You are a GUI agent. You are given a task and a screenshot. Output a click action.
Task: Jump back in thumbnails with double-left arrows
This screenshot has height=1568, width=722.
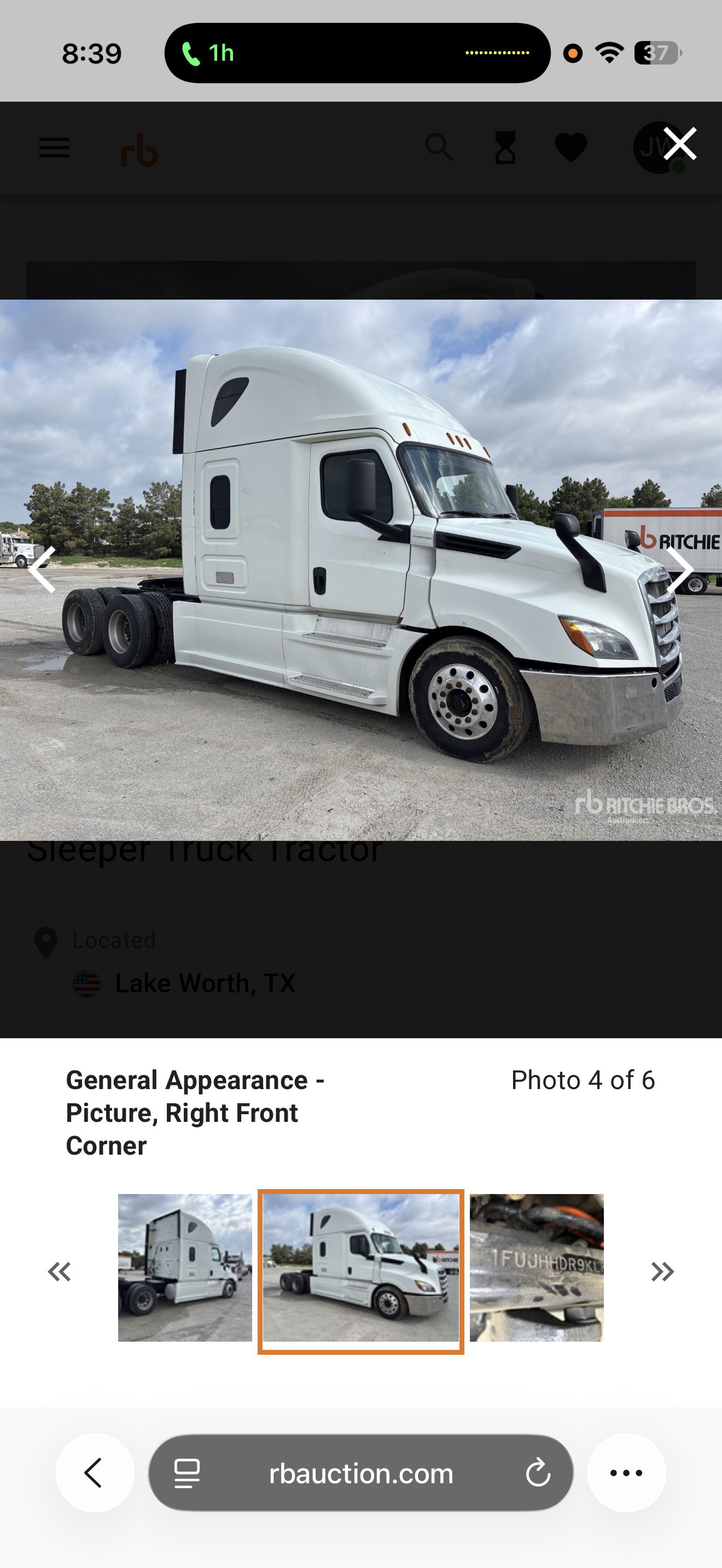60,1272
